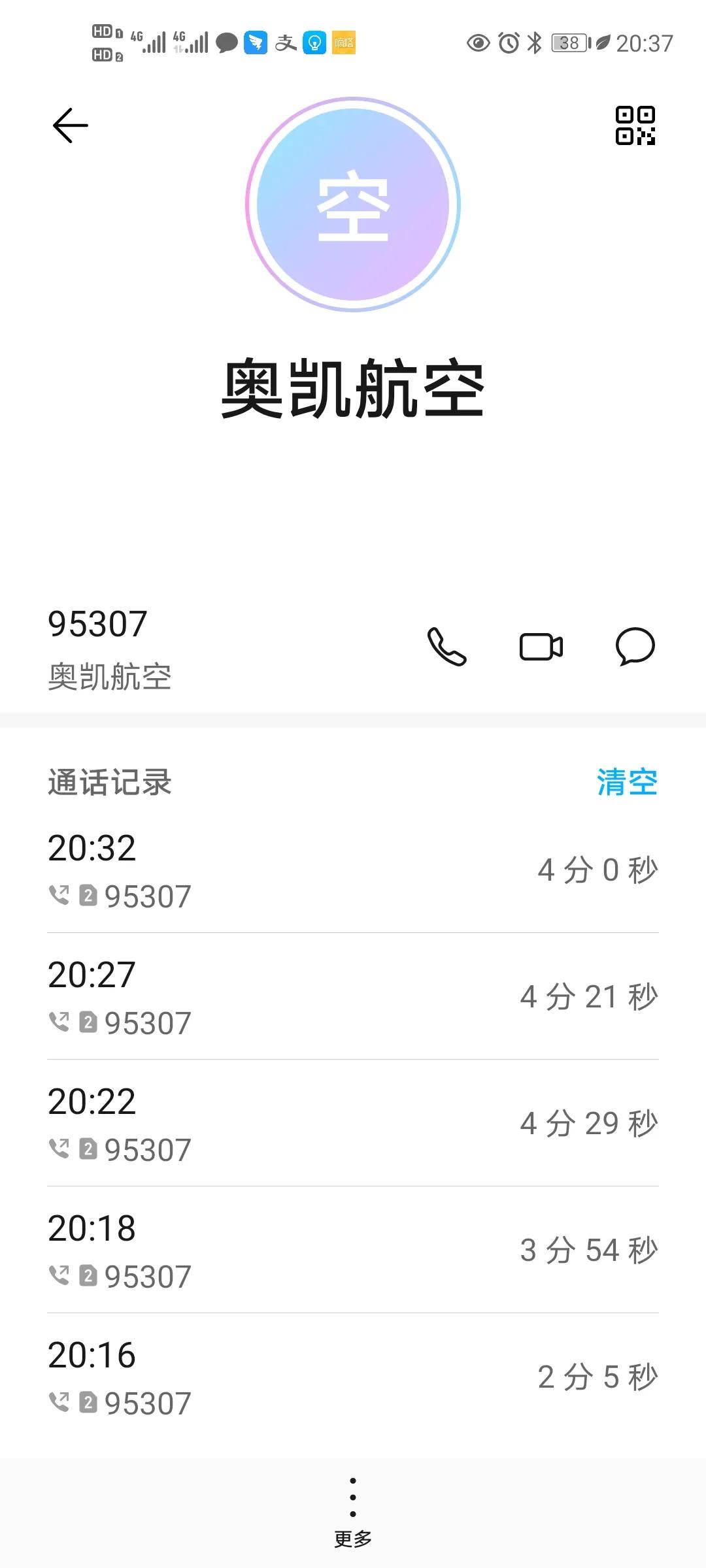The width and height of the screenshot is (706, 1568).
Task: View the 20:18 call record
Action: tap(353, 1250)
